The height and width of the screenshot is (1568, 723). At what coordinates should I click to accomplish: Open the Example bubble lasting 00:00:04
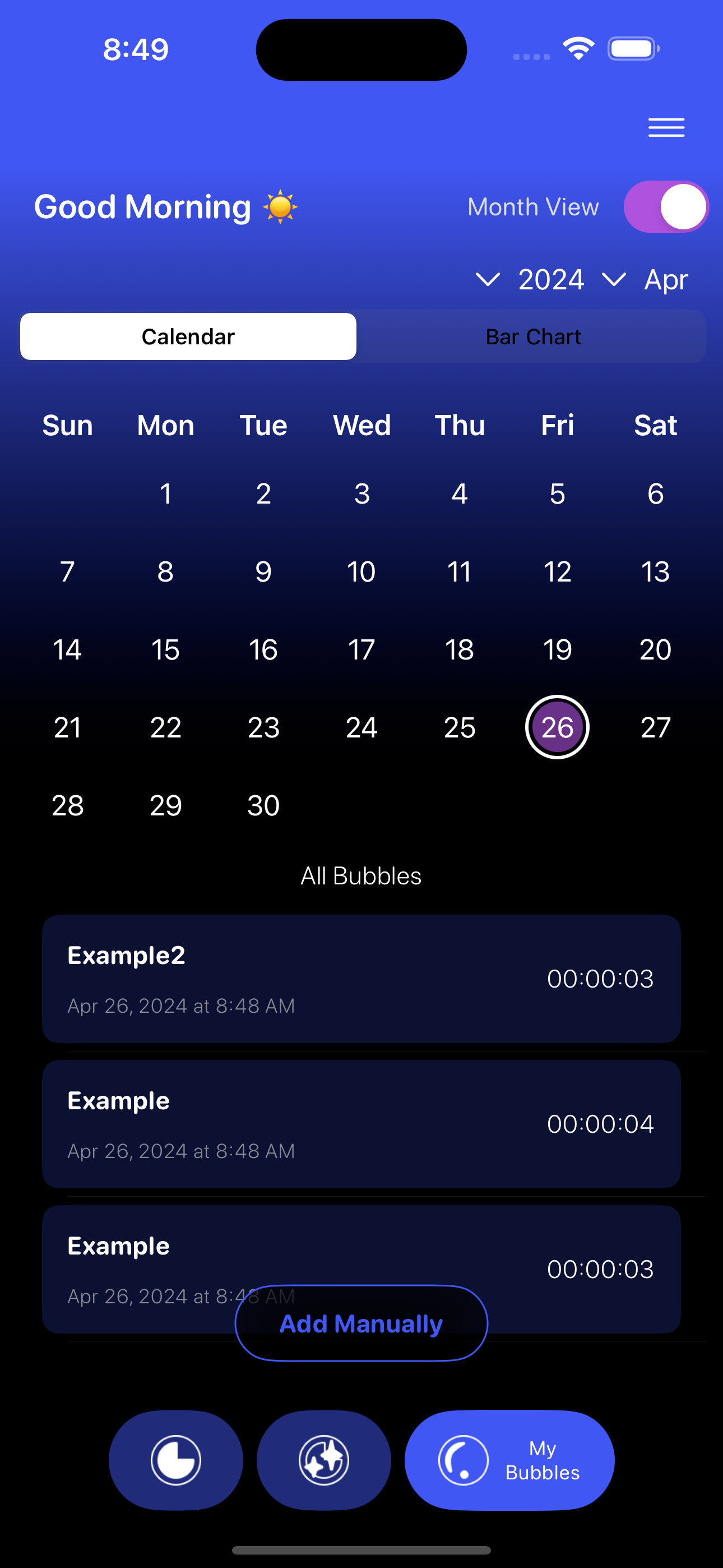(361, 1124)
